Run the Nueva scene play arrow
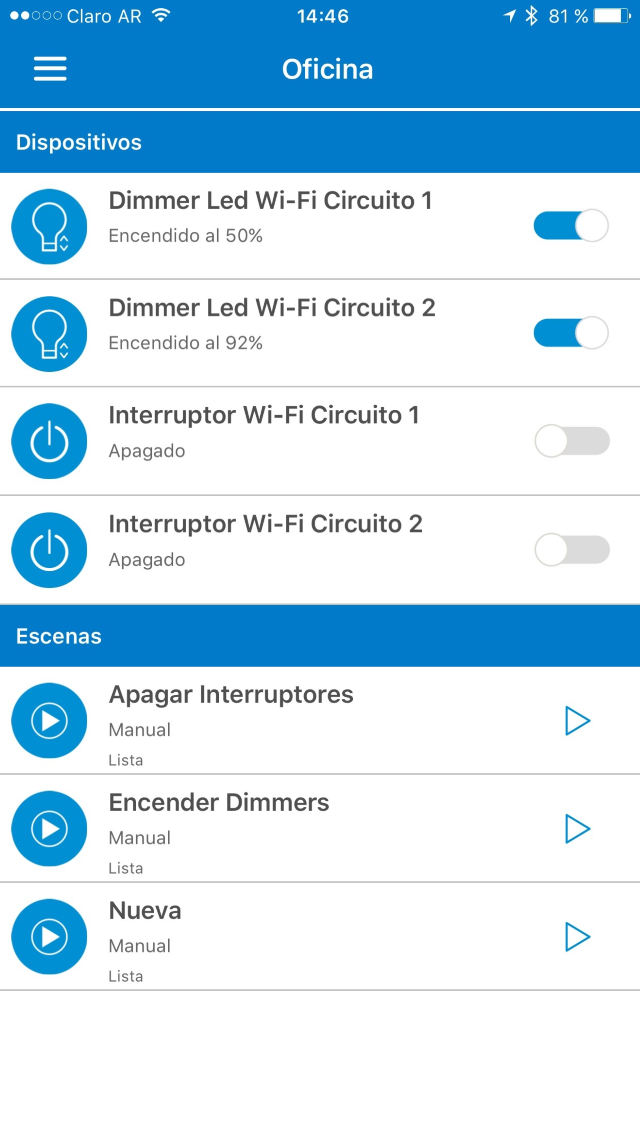Viewport: 640px width, 1136px height. [x=578, y=937]
